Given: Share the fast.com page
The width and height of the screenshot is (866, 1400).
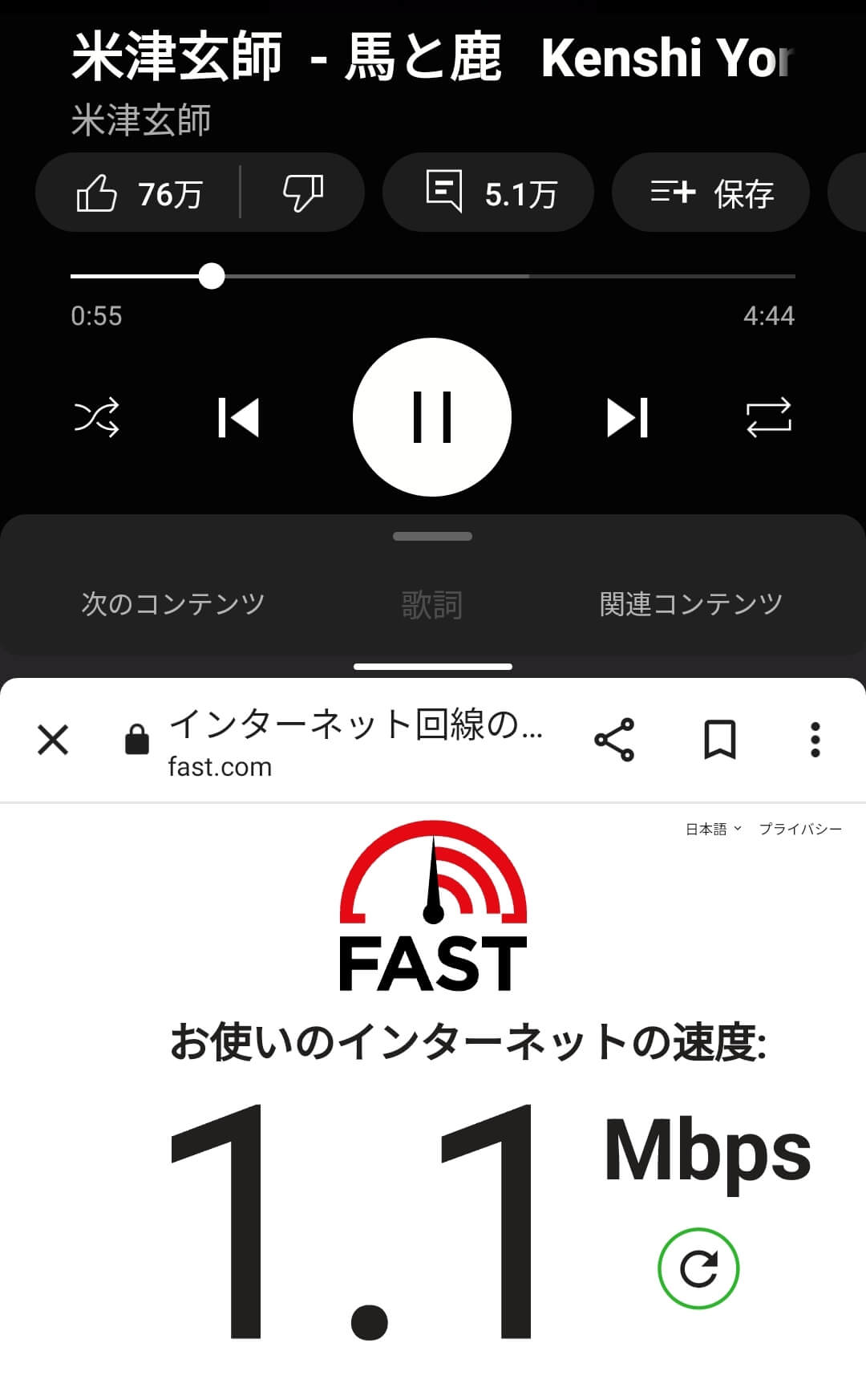Looking at the screenshot, I should coord(614,740).
